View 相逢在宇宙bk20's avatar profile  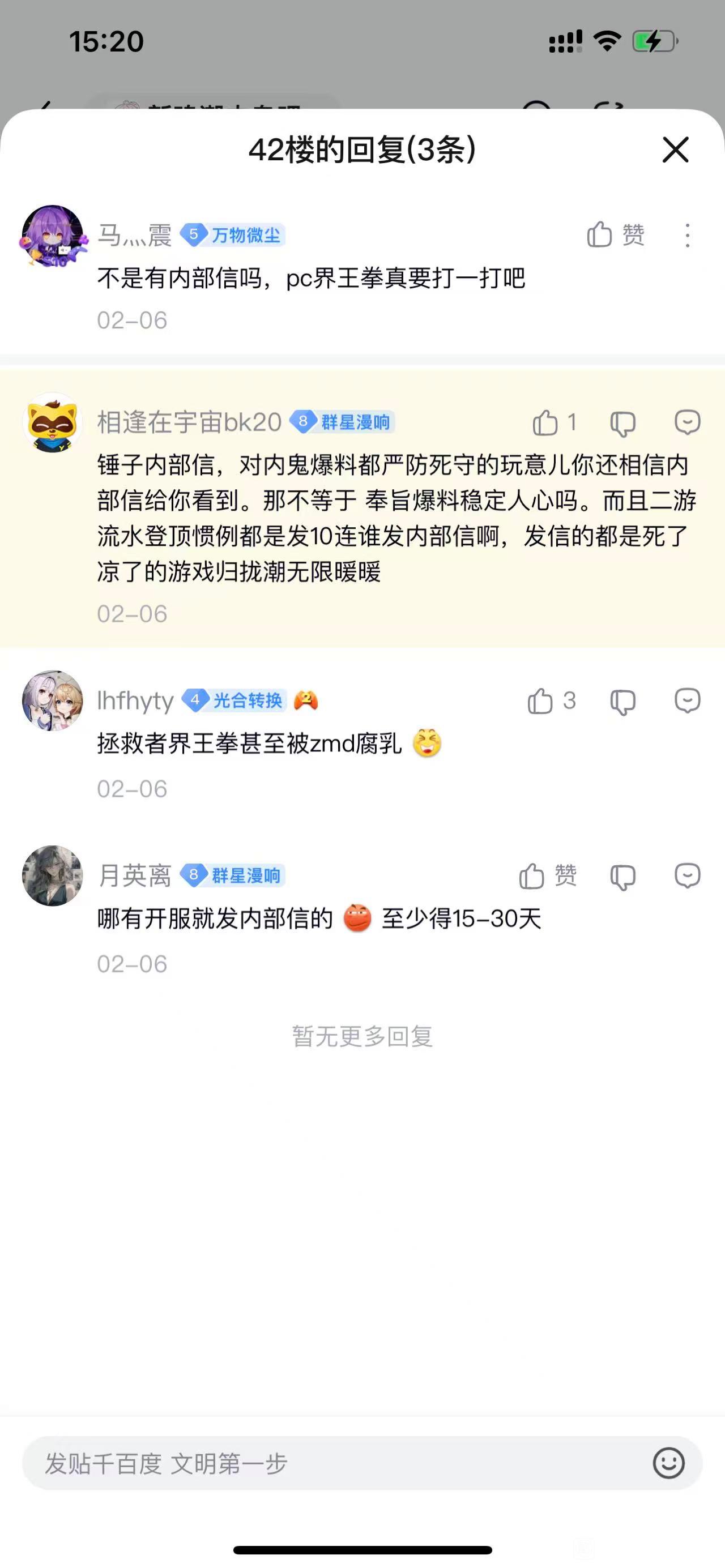(52, 422)
